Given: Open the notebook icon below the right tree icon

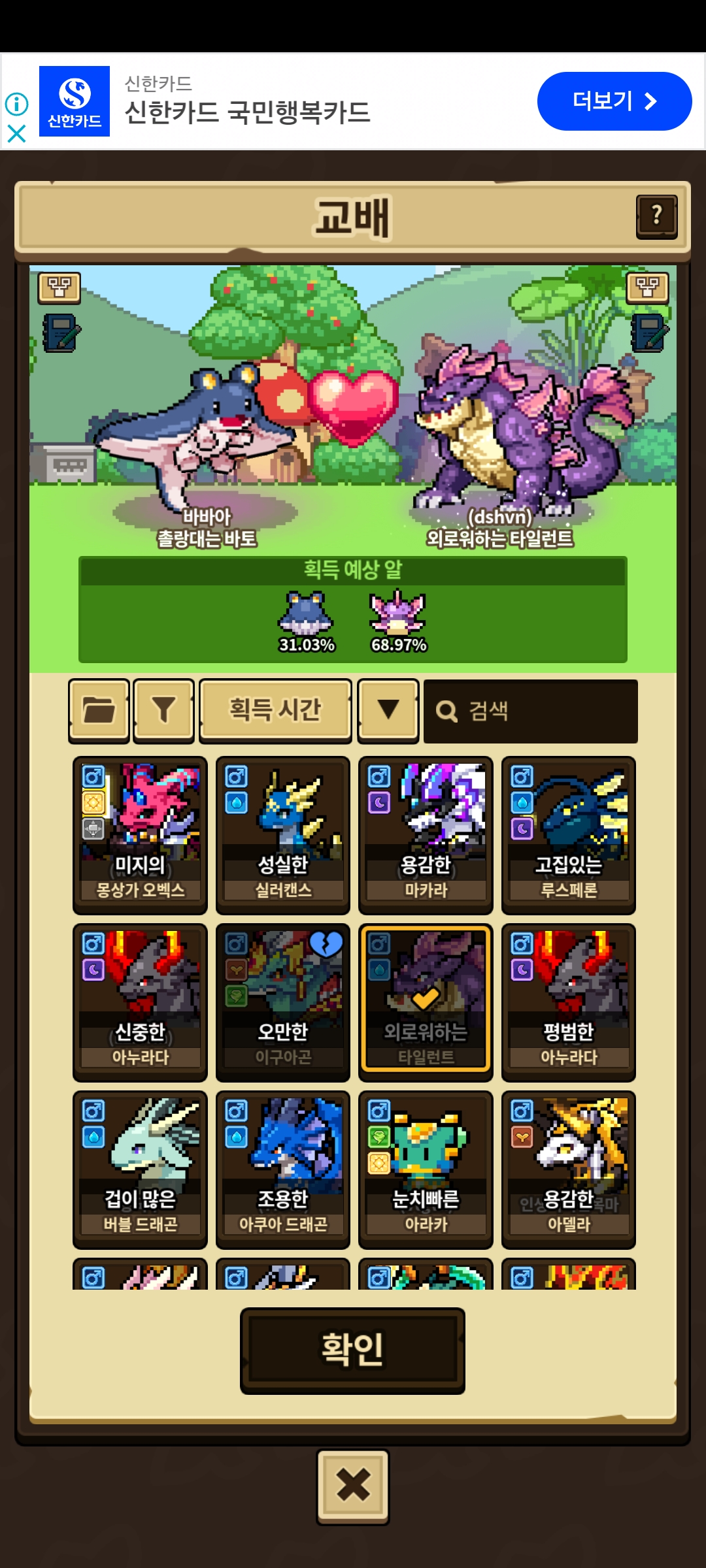Looking at the screenshot, I should pos(649,333).
